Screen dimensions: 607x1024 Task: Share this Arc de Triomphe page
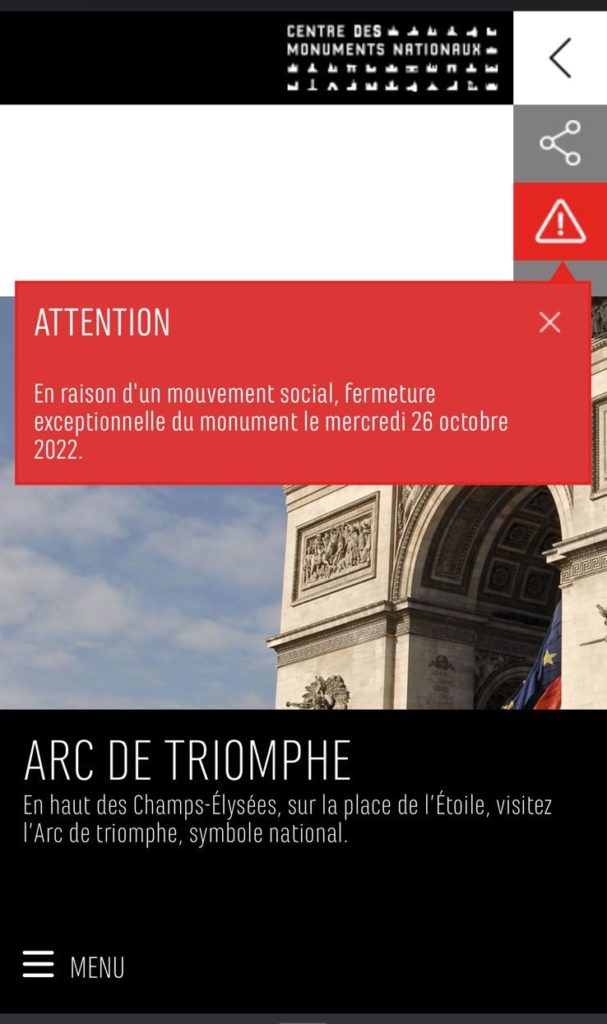[x=560, y=143]
